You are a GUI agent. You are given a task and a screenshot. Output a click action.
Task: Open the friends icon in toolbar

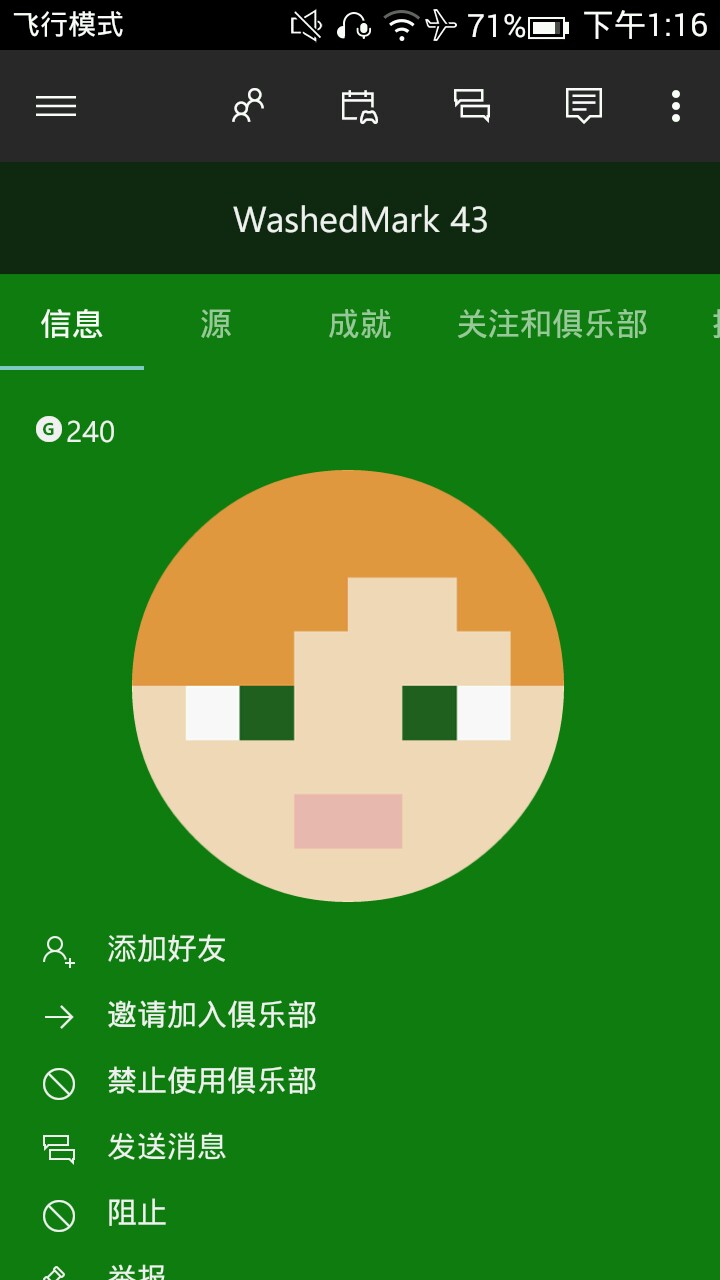tap(248, 106)
